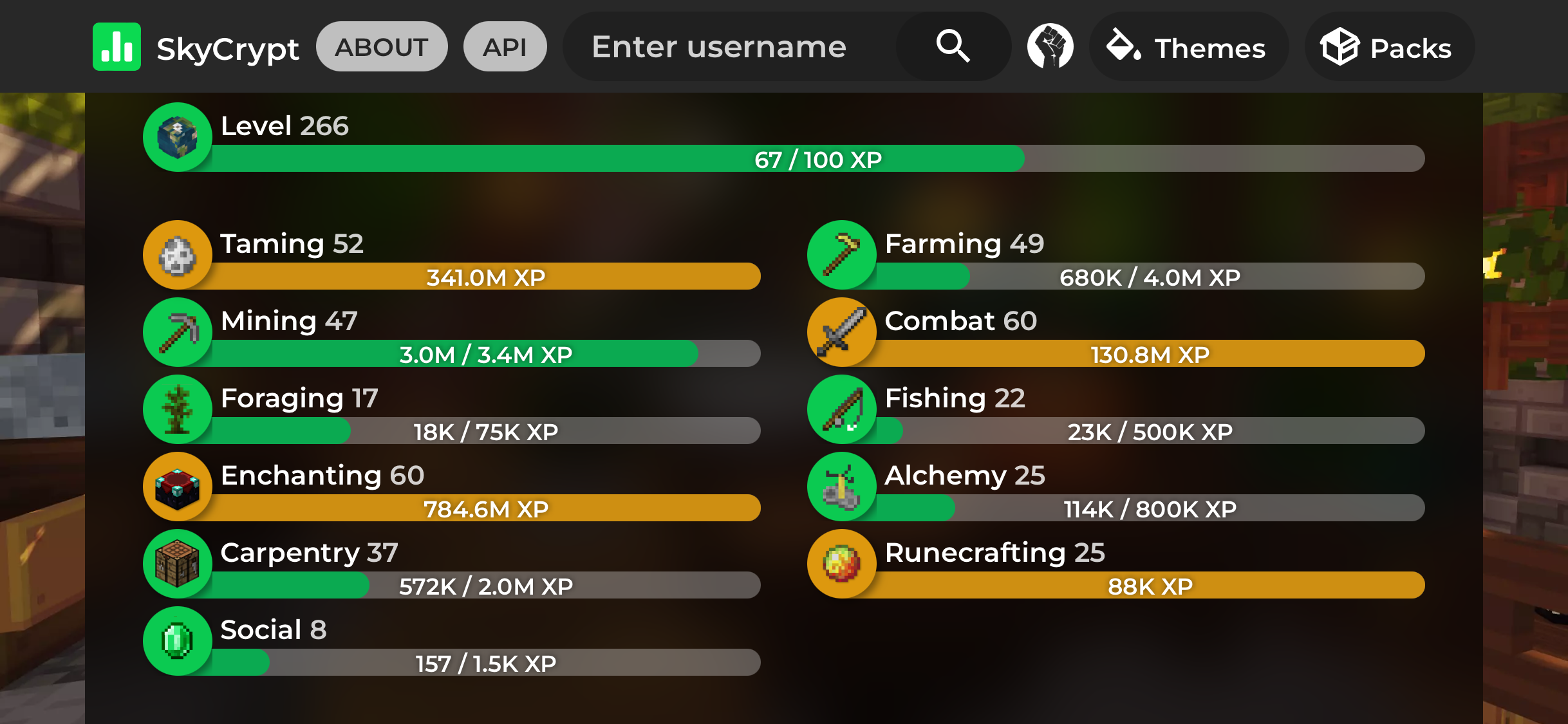Open the Themes menu
The width and height of the screenshot is (1568, 724).
pos(1187,47)
